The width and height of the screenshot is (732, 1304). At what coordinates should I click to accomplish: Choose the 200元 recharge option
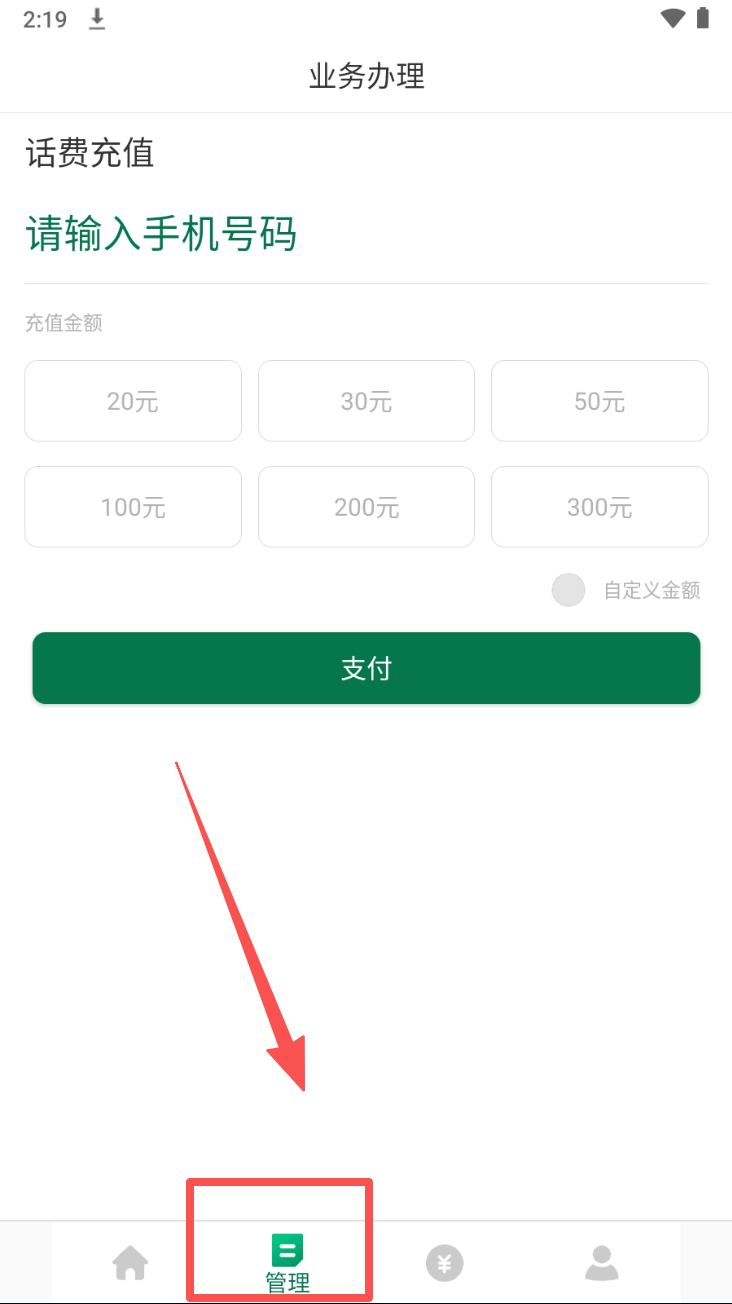(x=366, y=507)
